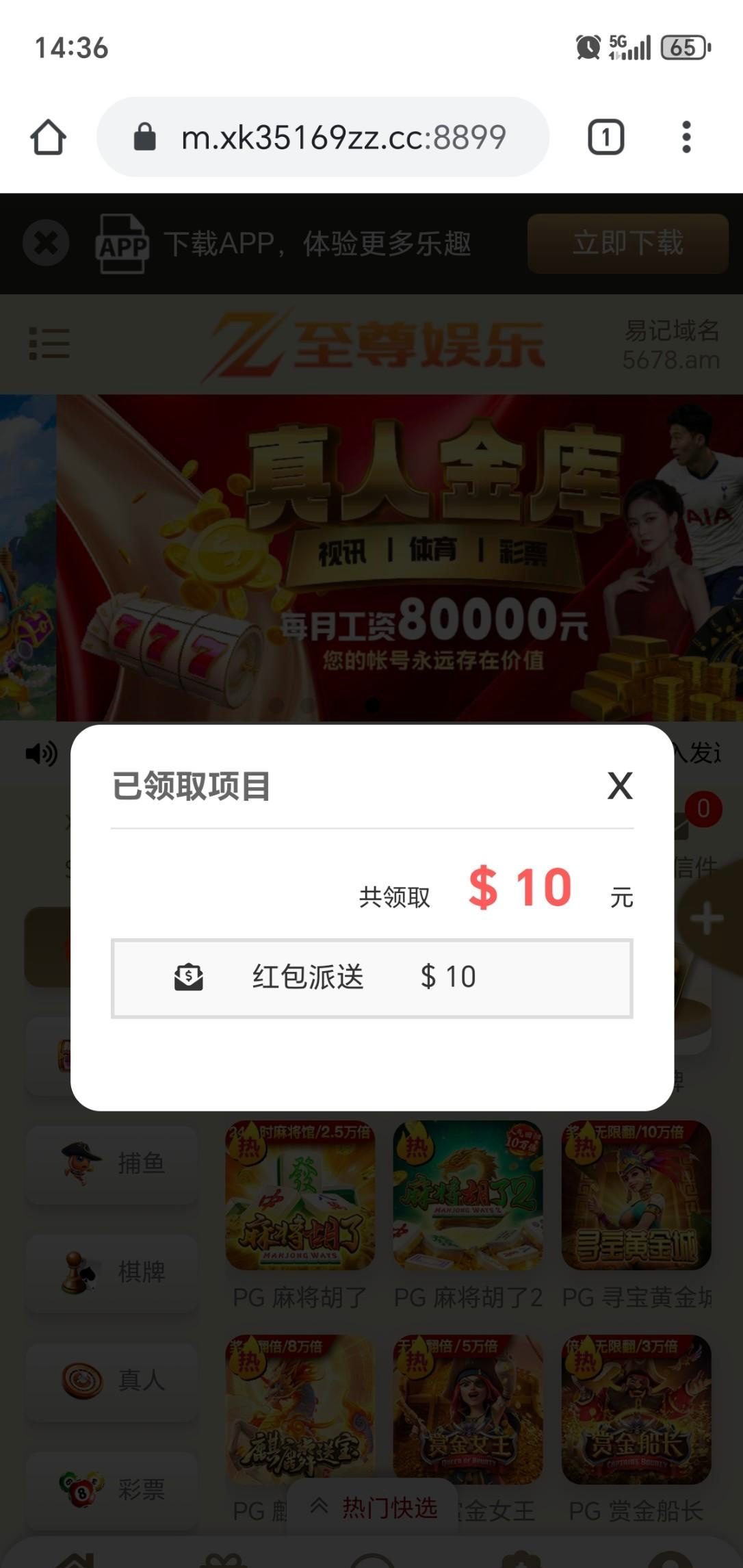Open the PG 寻宝黄金城 game

pyautogui.click(x=636, y=1196)
